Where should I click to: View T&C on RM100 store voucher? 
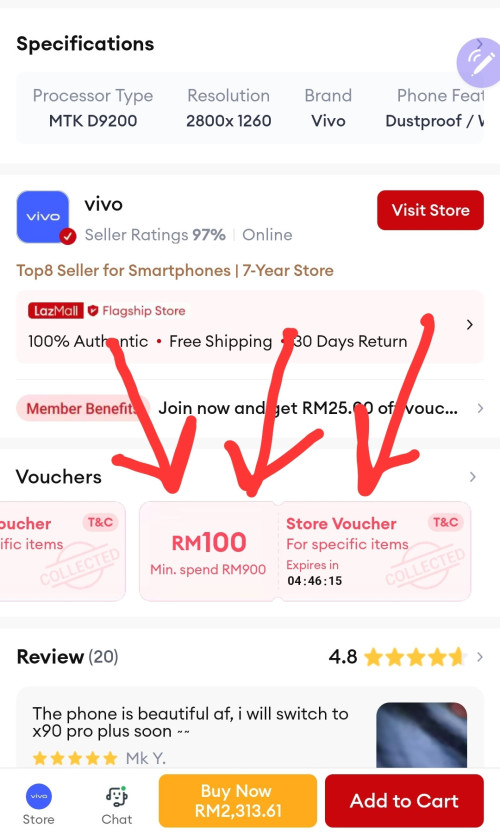coord(445,522)
